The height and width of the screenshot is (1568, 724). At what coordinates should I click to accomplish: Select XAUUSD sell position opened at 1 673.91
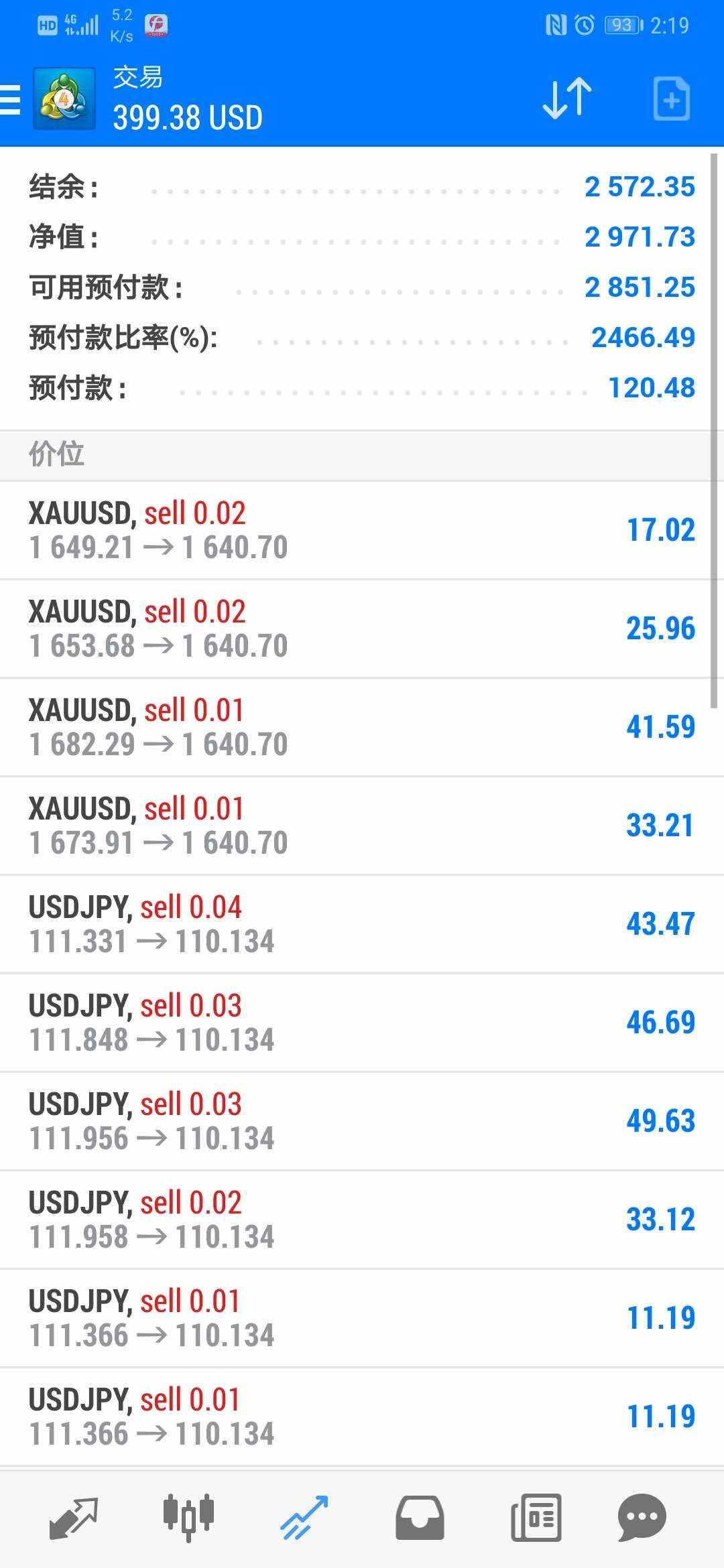point(362,826)
